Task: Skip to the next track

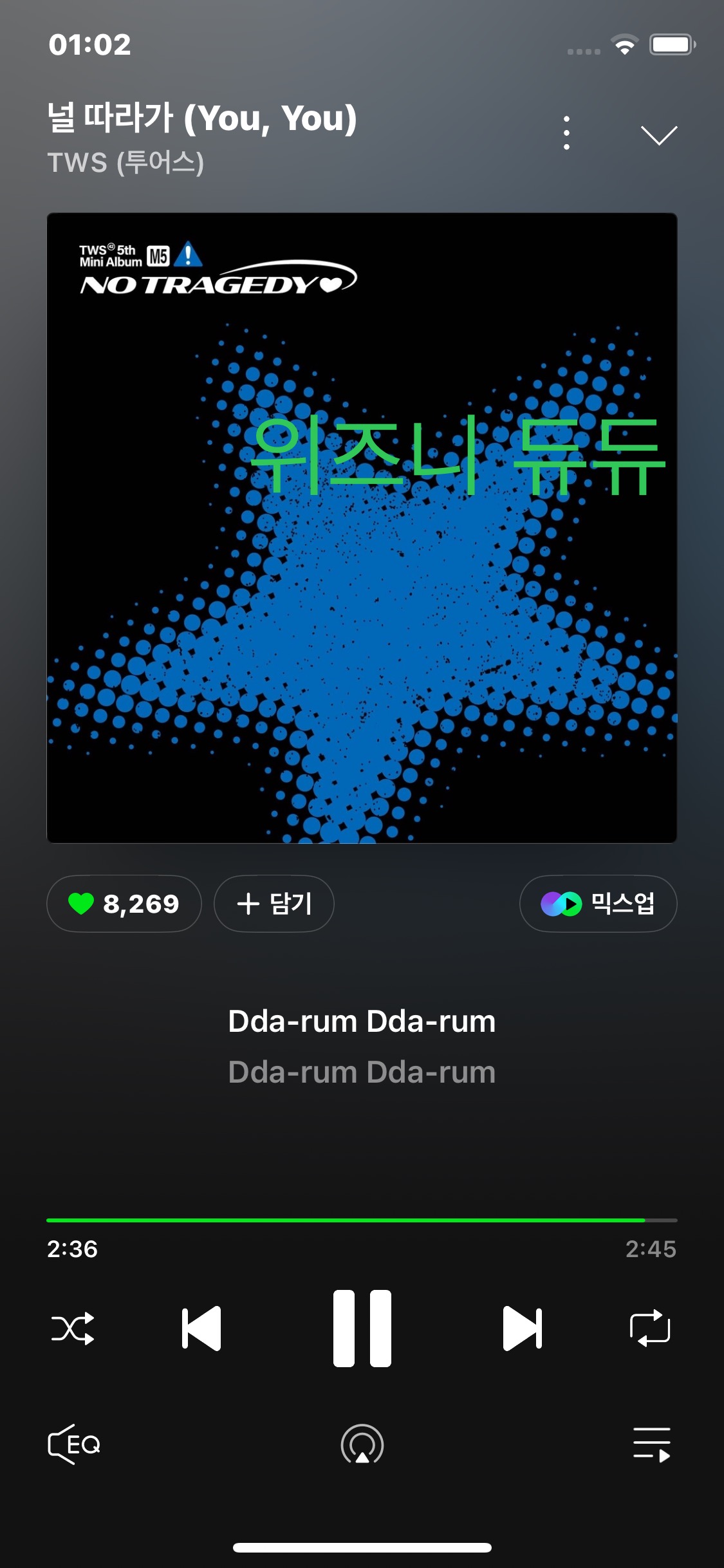Action: (522, 1329)
